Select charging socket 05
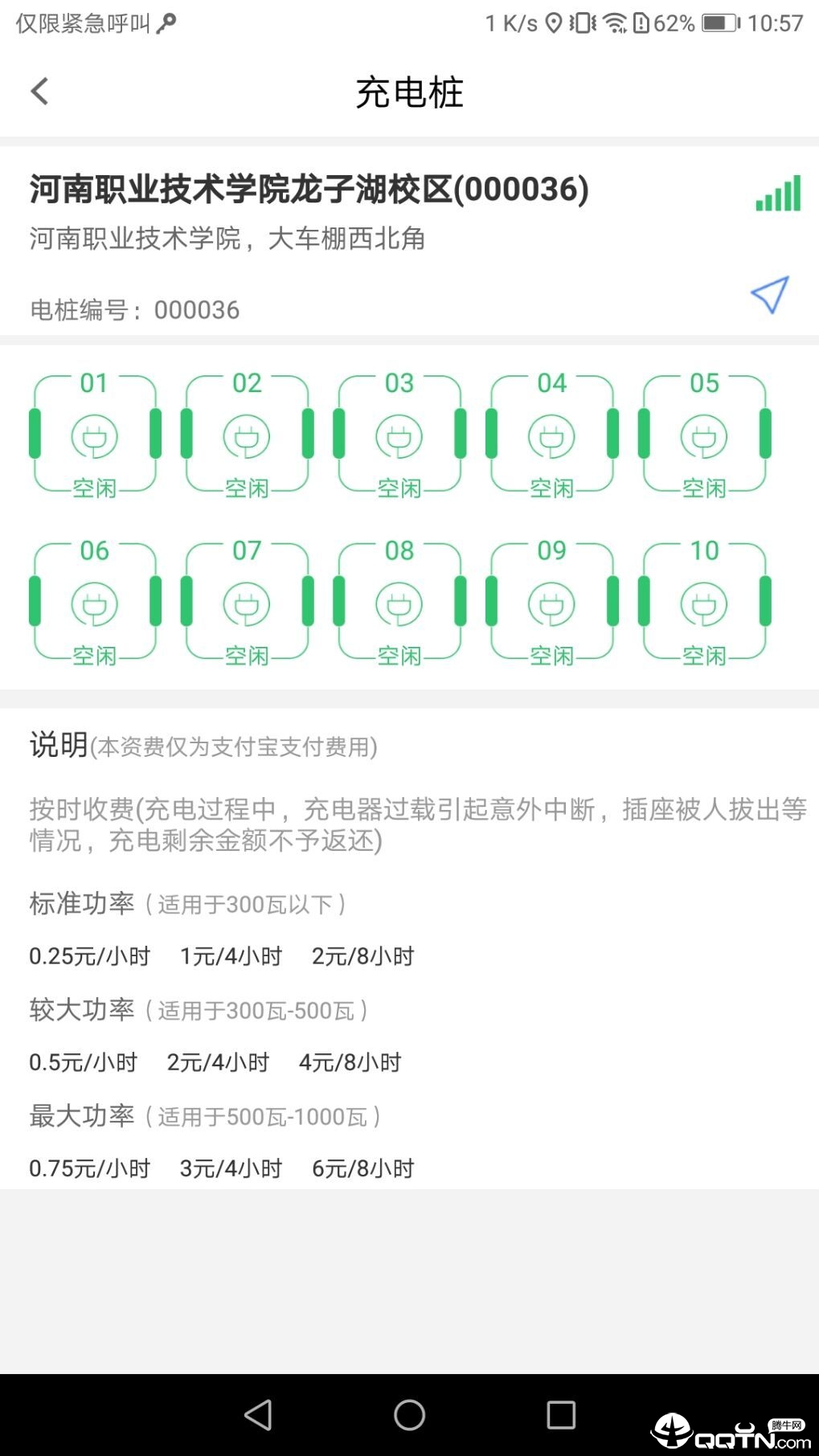Image resolution: width=819 pixels, height=1456 pixels. click(x=704, y=435)
